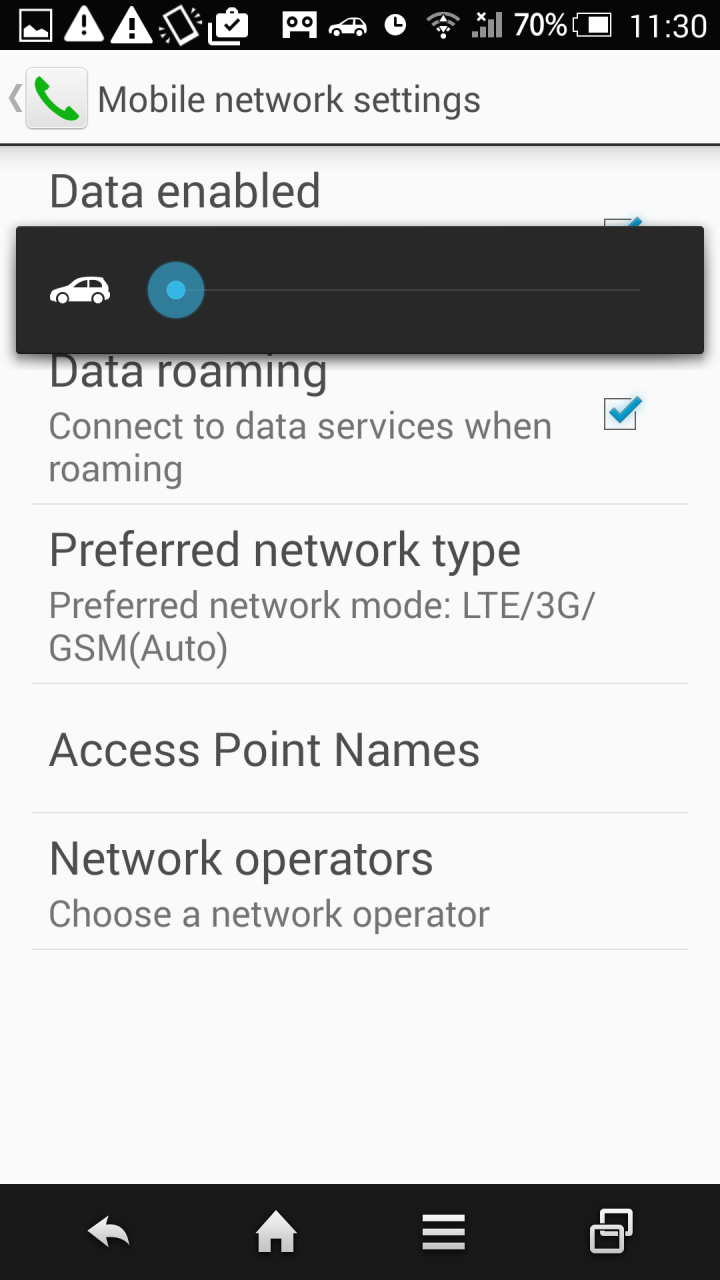Tap the volume slider thumb in the overlay

pyautogui.click(x=176, y=290)
